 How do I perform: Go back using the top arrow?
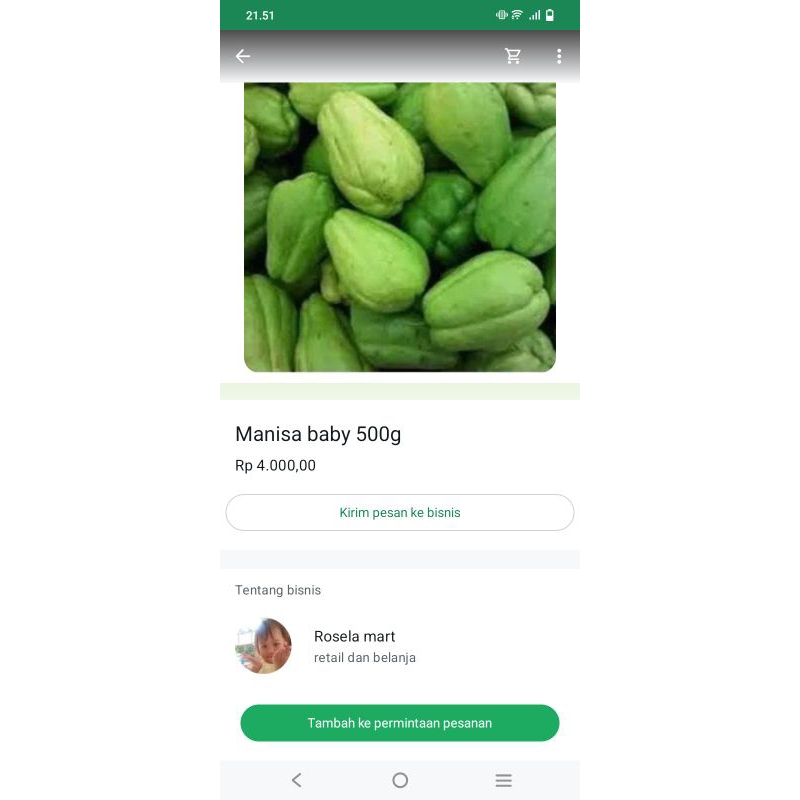[x=243, y=56]
